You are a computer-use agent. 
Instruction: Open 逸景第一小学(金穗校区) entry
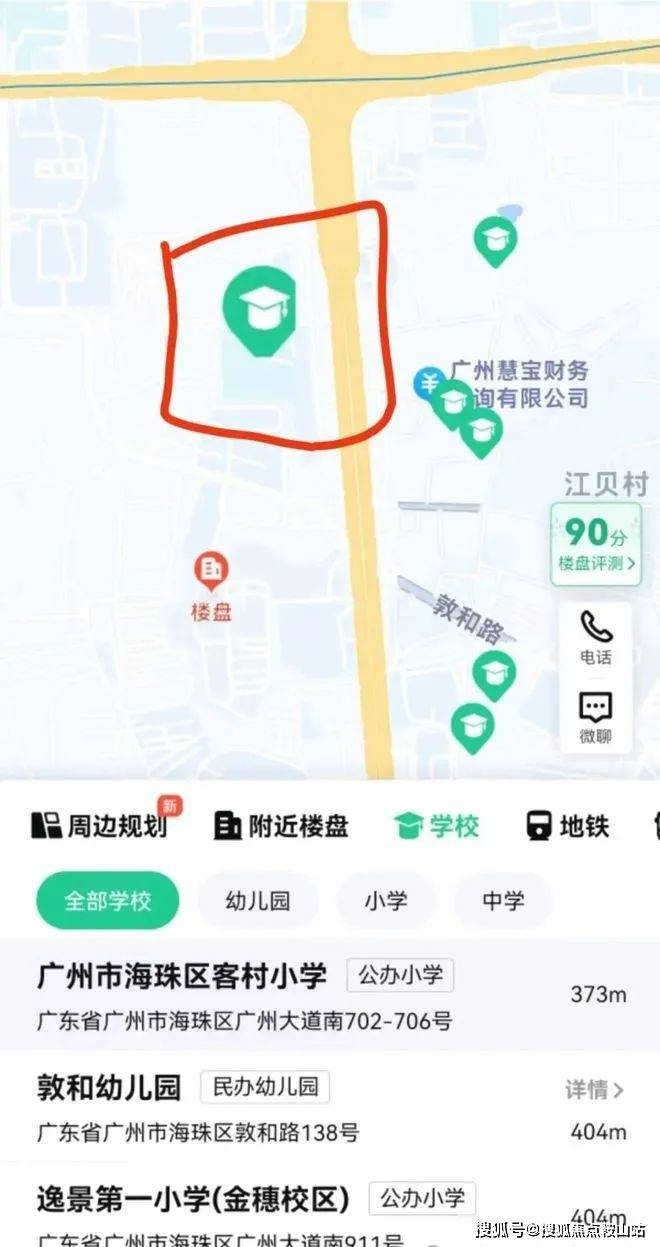click(194, 1198)
